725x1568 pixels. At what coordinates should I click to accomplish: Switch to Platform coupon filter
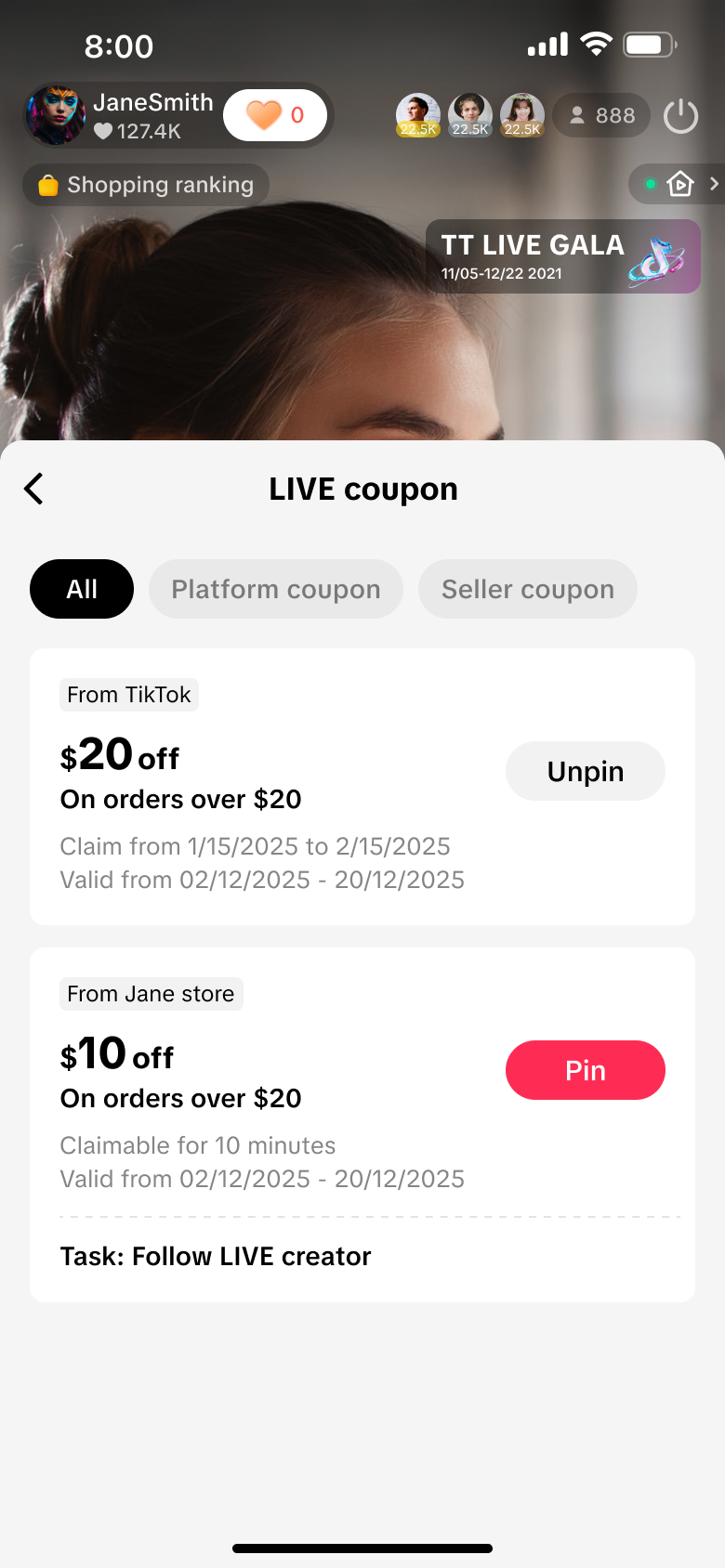(x=276, y=589)
